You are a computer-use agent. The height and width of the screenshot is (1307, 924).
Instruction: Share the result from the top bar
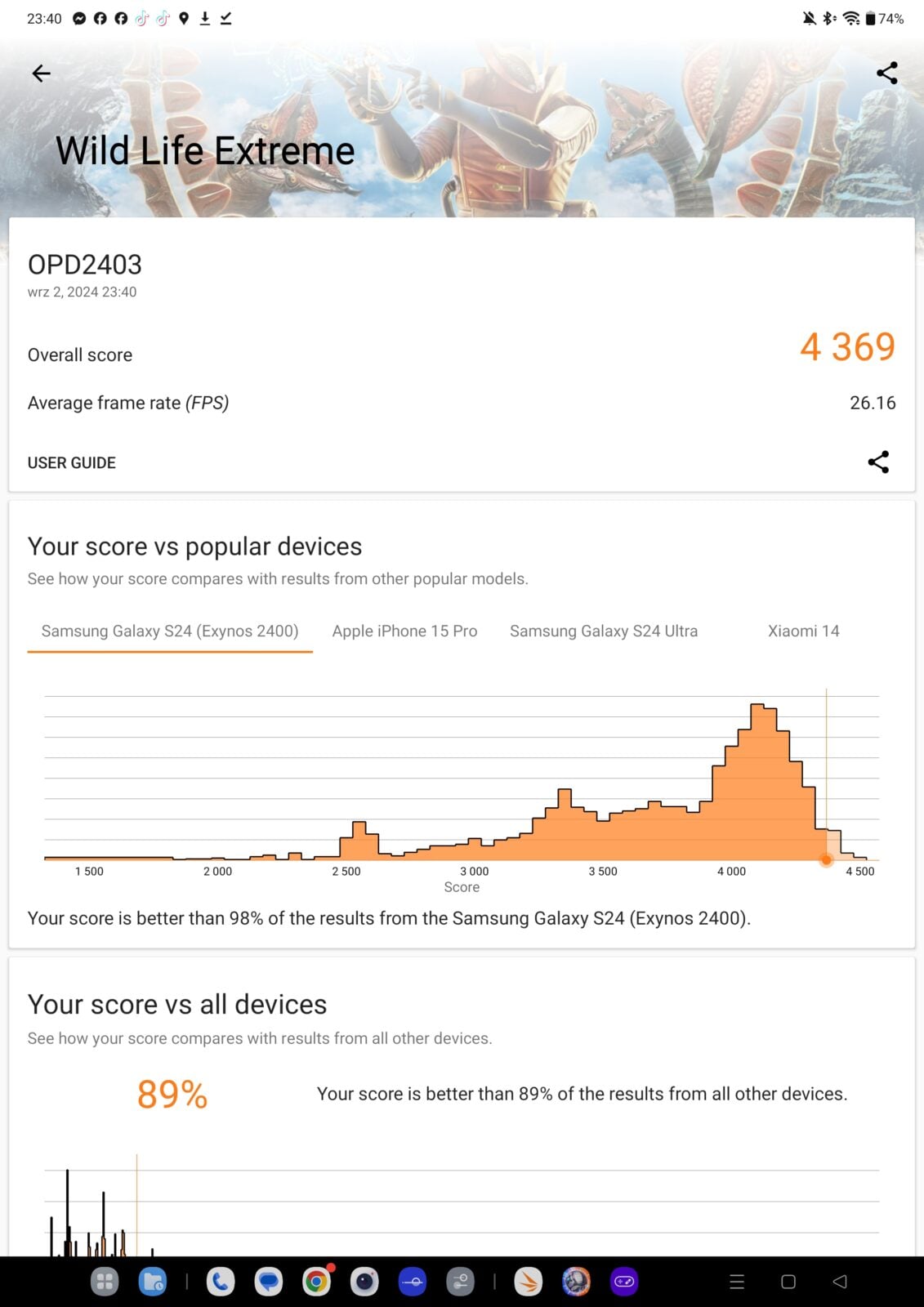tap(886, 74)
